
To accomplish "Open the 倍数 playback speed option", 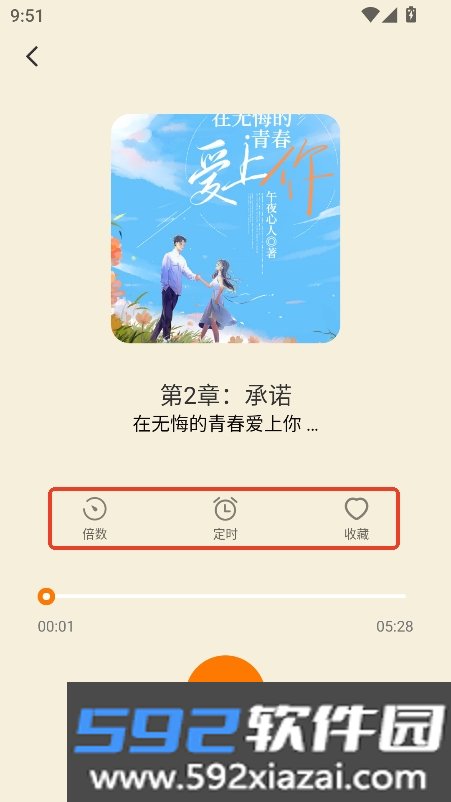I will (95, 519).
